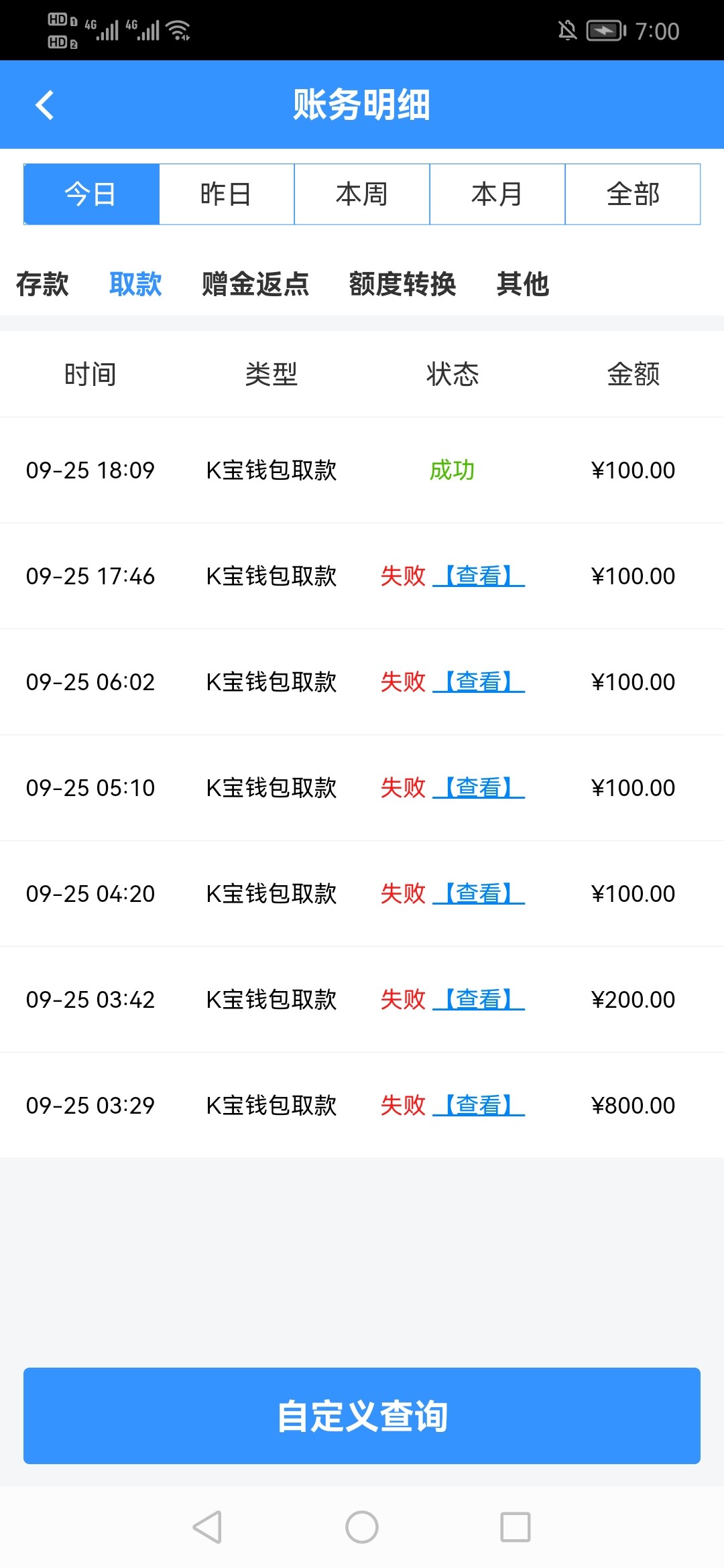Check failure reason for 05:10 withdrawal
Image resolution: width=724 pixels, height=1568 pixels.
point(479,788)
